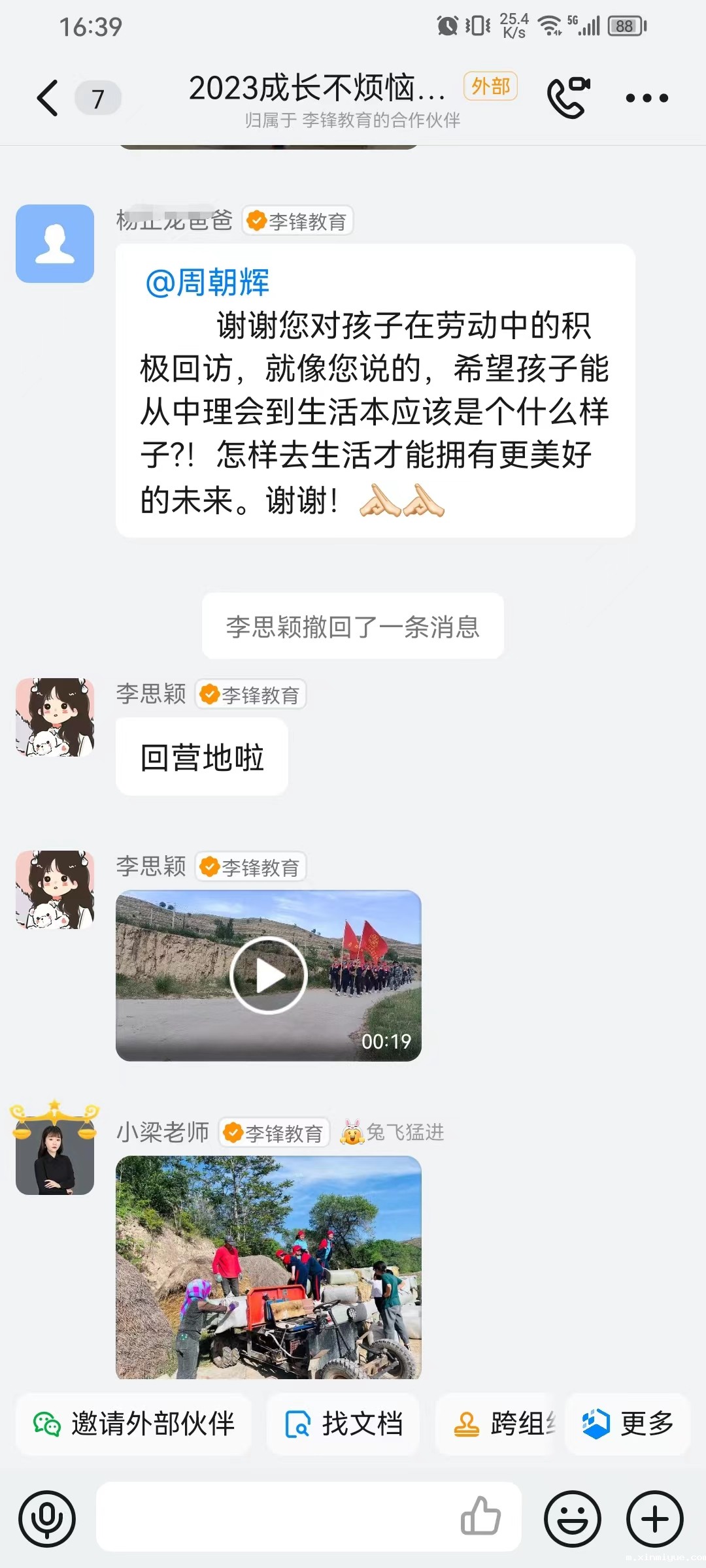Image resolution: width=706 pixels, height=1568 pixels.
Task: Tap the 兔飞猛进 tag next to 小梁老师
Action: point(391,1134)
